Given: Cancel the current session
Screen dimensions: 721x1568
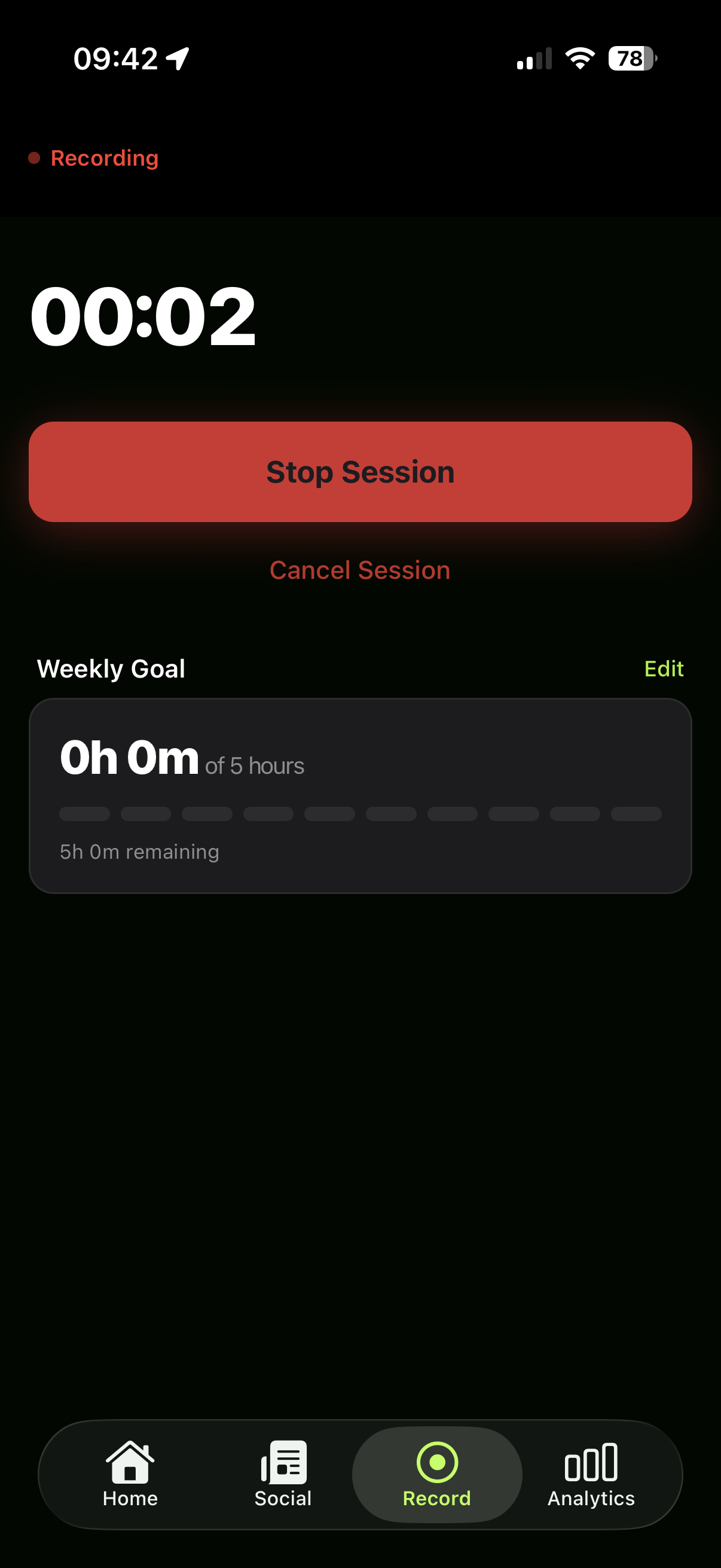Looking at the screenshot, I should pyautogui.click(x=360, y=571).
